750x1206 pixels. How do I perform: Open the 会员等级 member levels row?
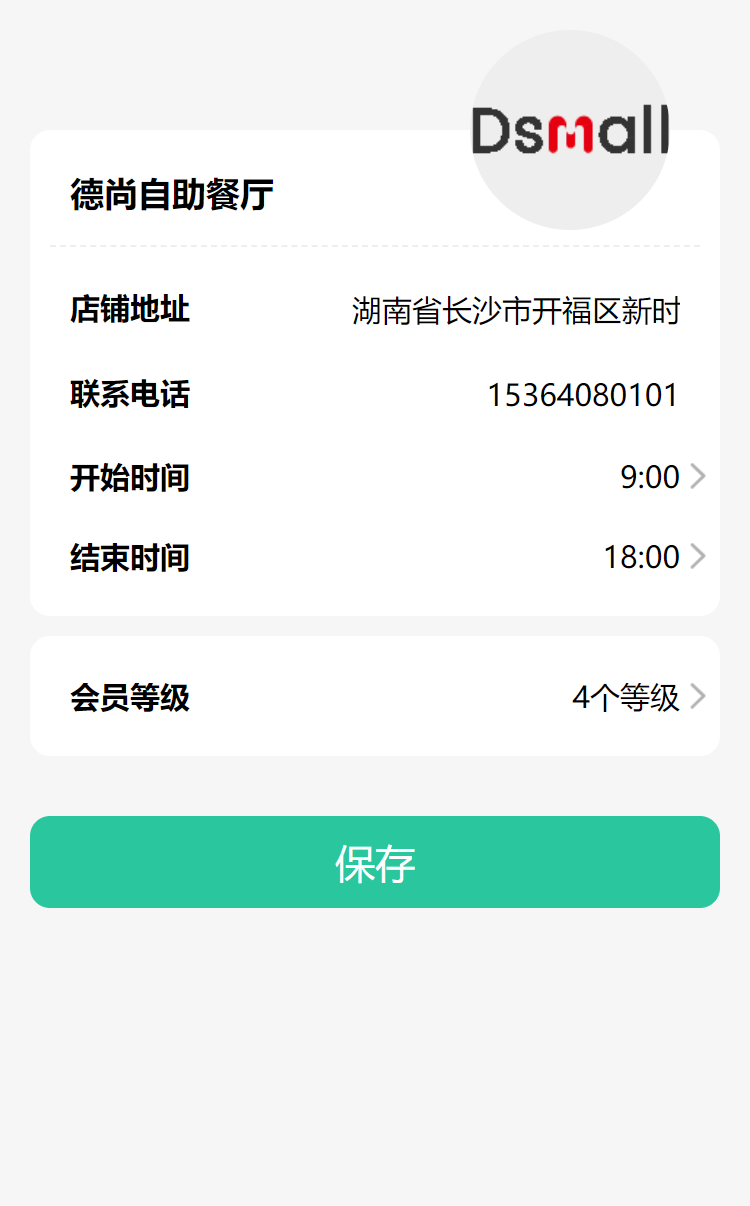coord(375,697)
